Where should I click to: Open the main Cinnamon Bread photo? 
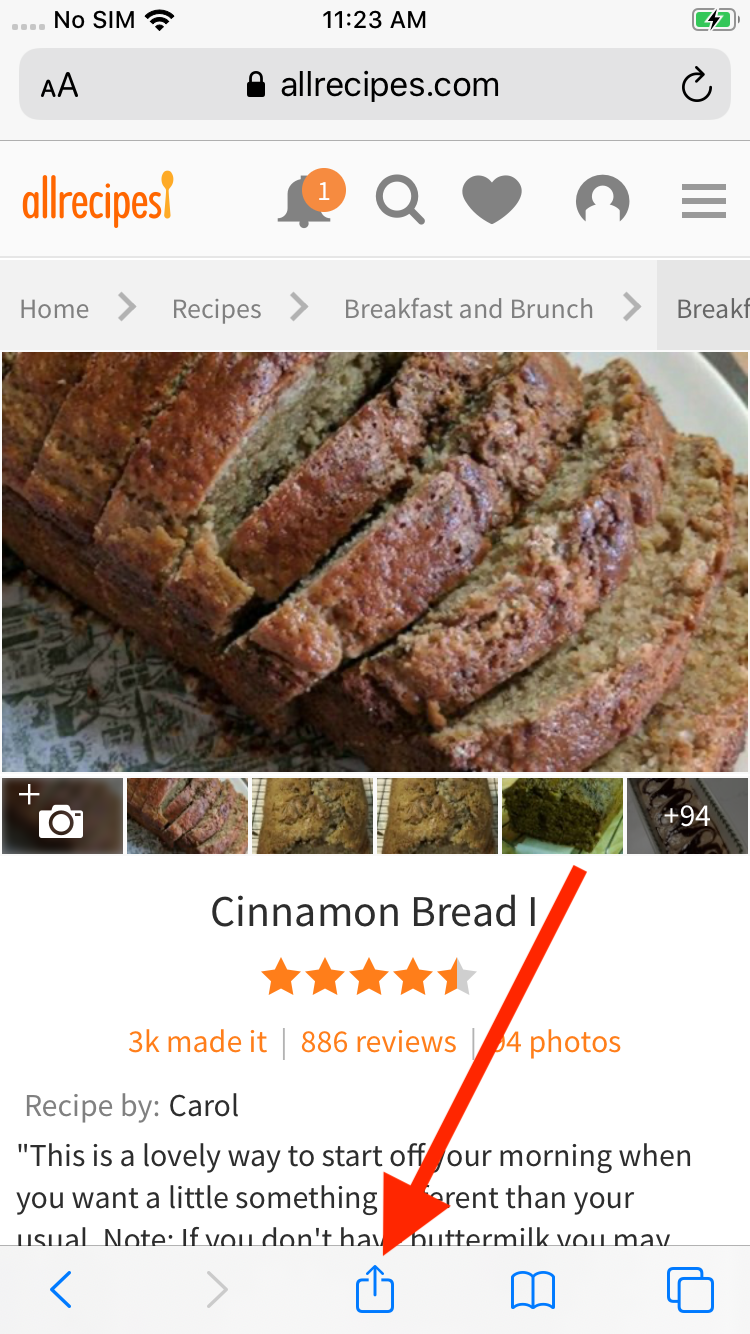375,561
